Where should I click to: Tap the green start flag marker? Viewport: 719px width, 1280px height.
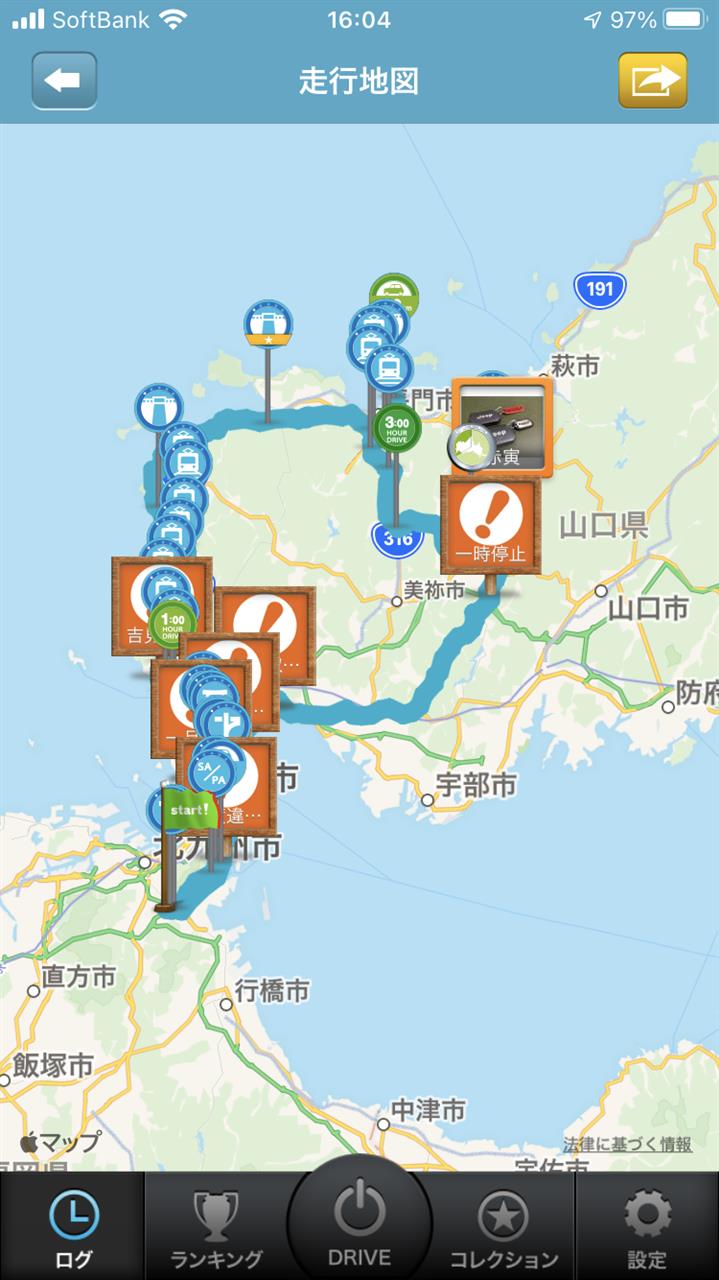pos(190,811)
